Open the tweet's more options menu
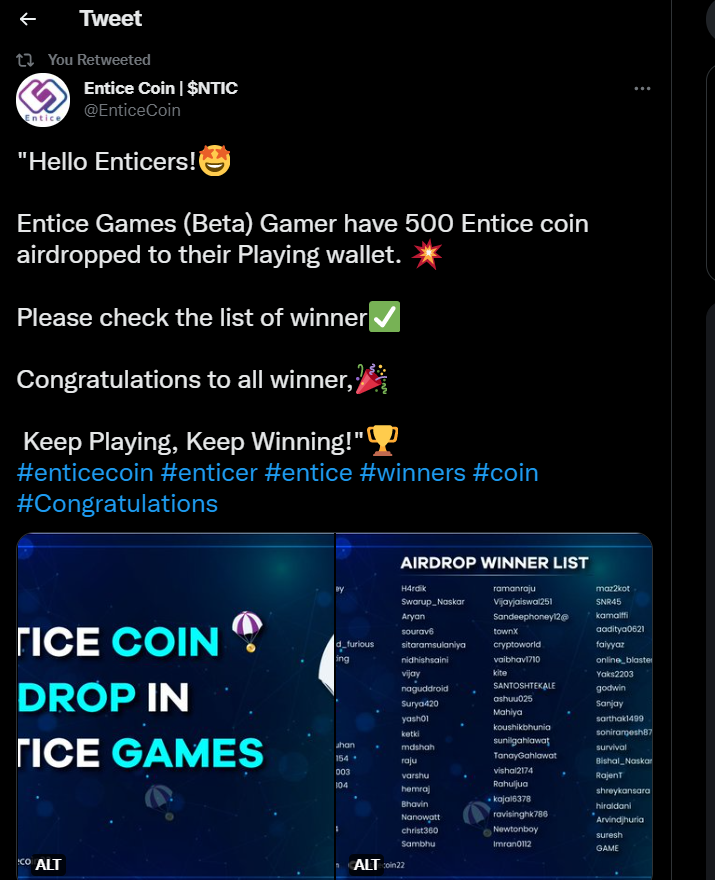The height and width of the screenshot is (880, 715). tap(643, 88)
